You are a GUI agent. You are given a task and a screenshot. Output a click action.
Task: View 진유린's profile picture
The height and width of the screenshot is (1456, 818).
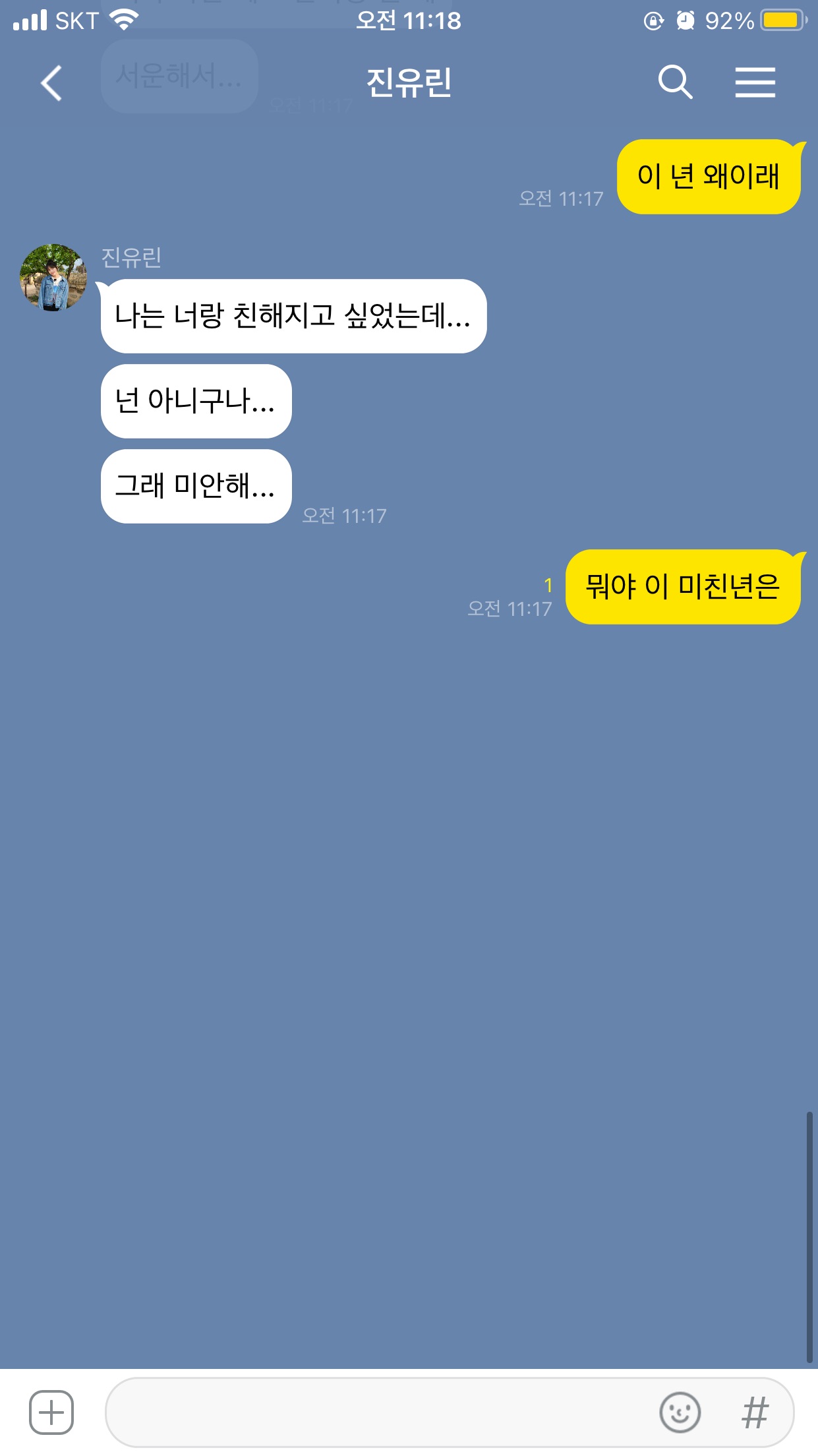point(53,278)
